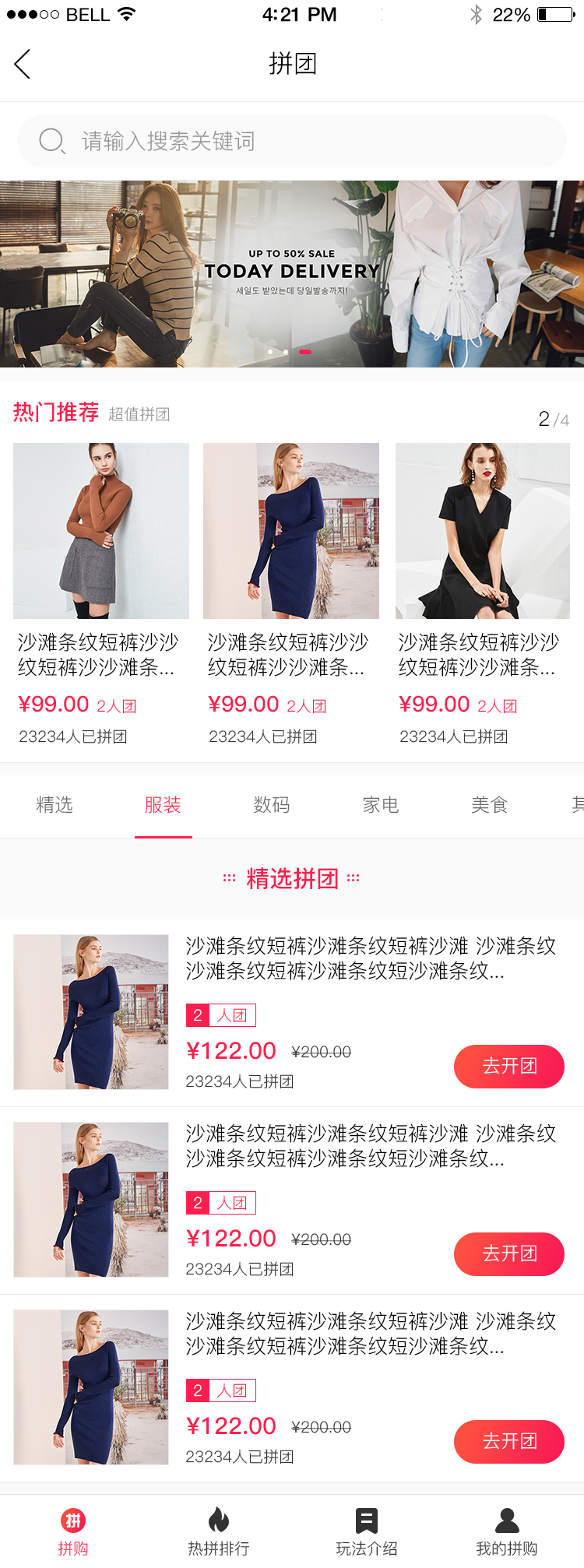Screen dimensions: 584x1568
Task: Tap 去开团 on the first listed item
Action: click(509, 1066)
